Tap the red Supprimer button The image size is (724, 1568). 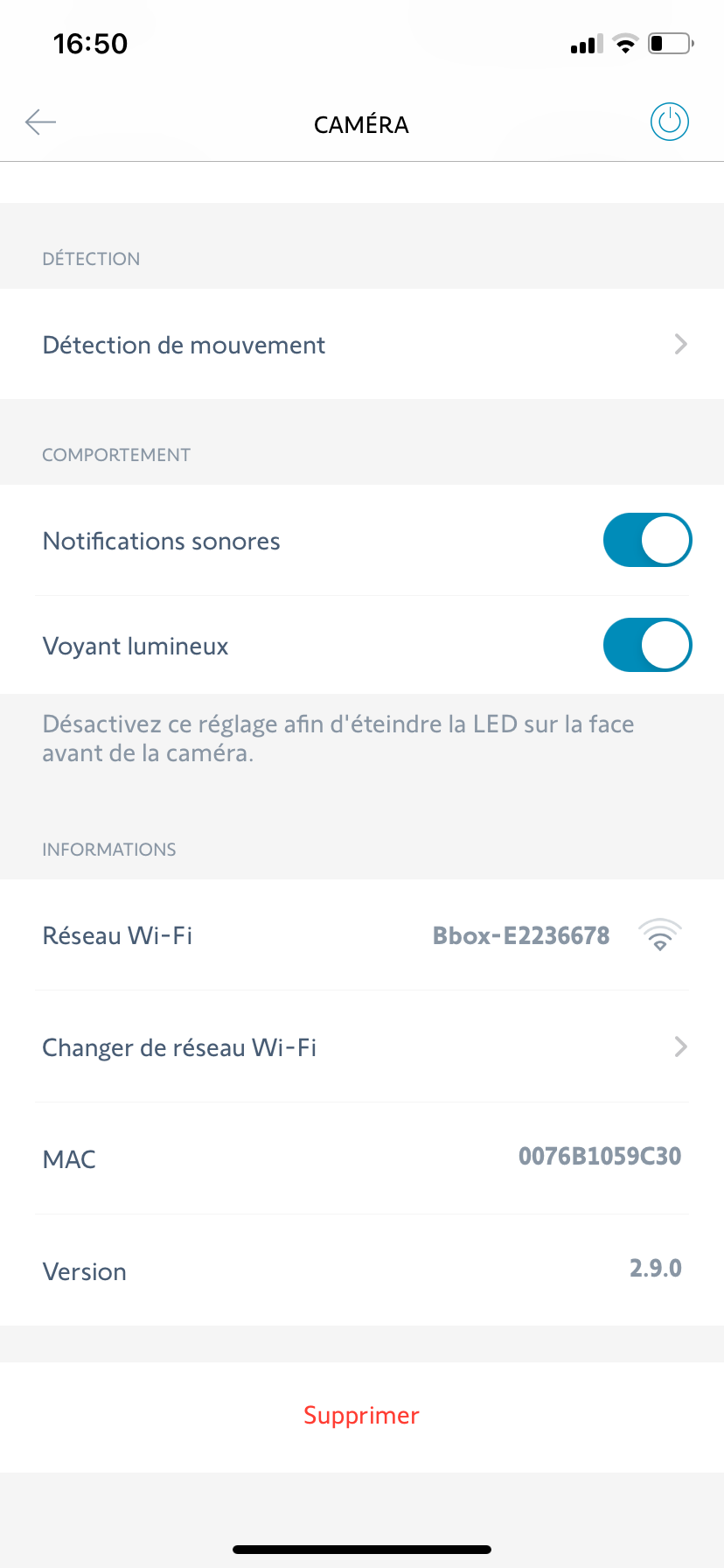[362, 1416]
